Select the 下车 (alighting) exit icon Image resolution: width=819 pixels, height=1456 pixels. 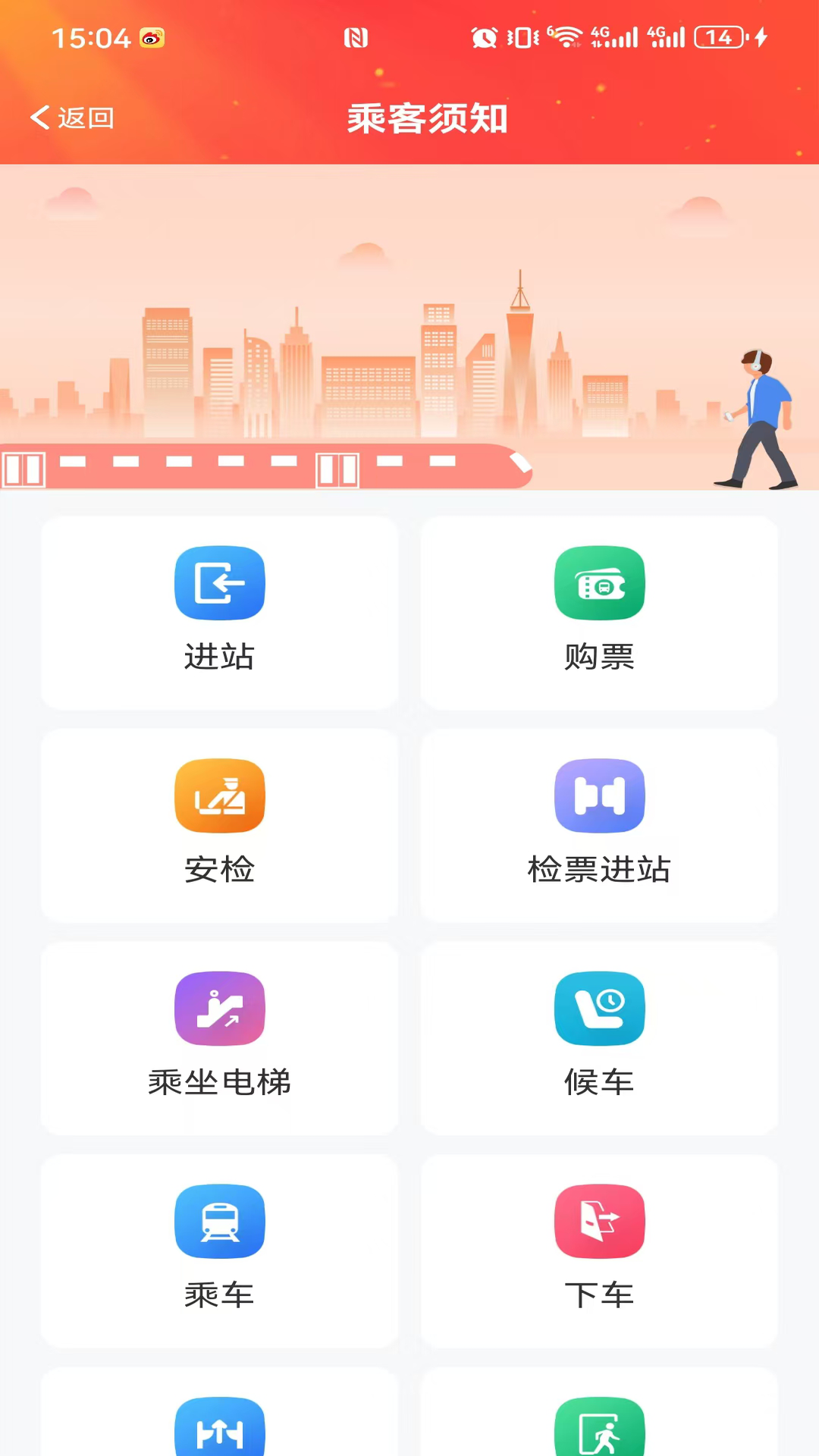tap(599, 1221)
